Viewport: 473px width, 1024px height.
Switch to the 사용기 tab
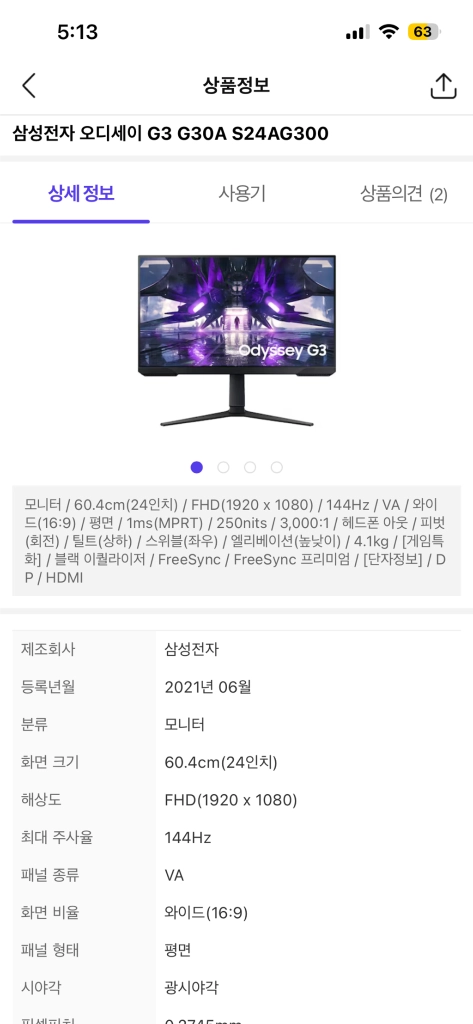(x=242, y=194)
